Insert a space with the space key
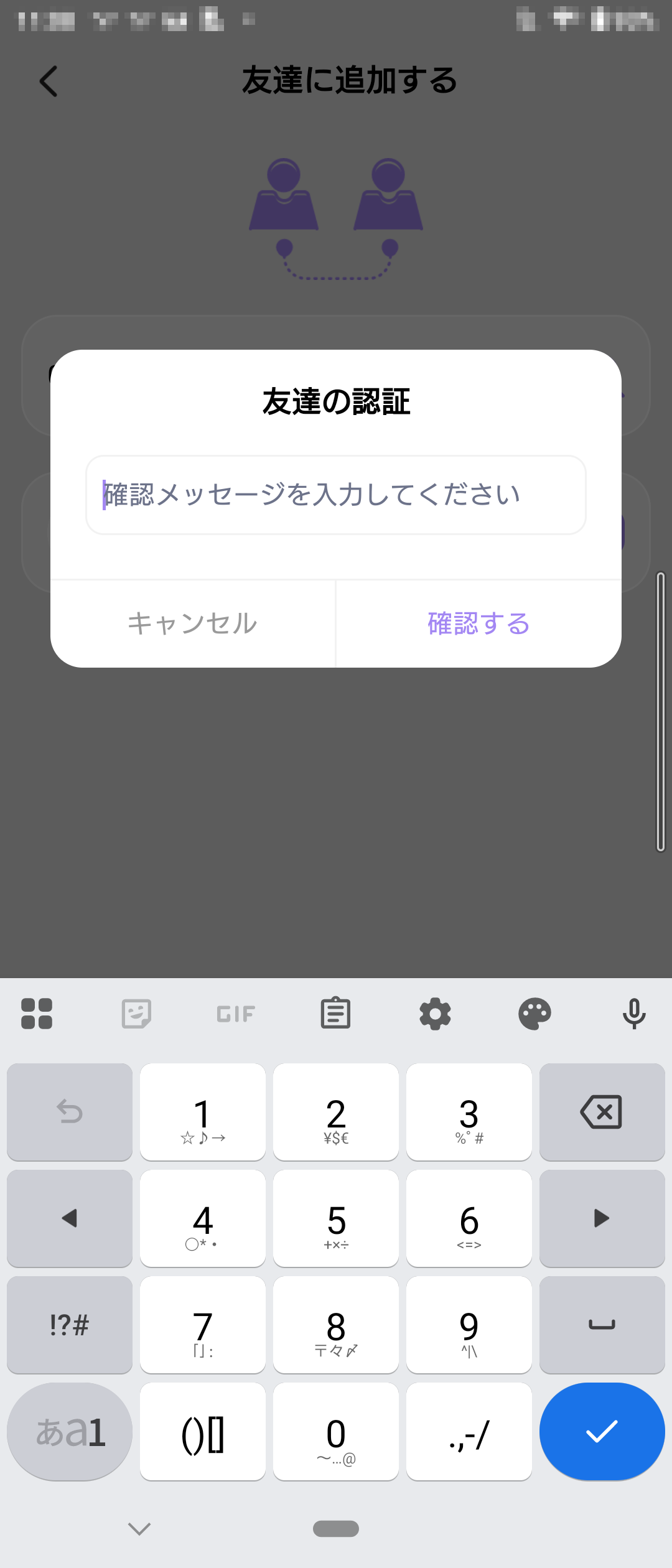Viewport: 672px width, 1568px height. point(602,1325)
